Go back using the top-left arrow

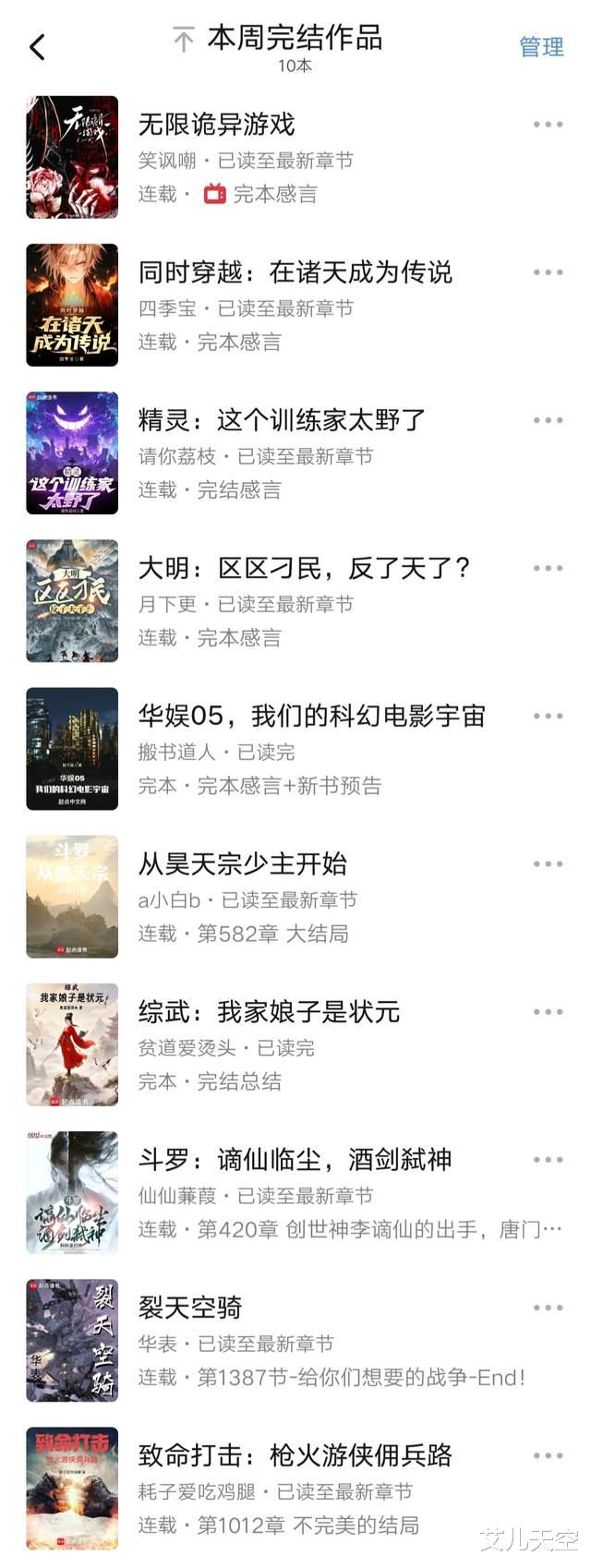pos(38,47)
